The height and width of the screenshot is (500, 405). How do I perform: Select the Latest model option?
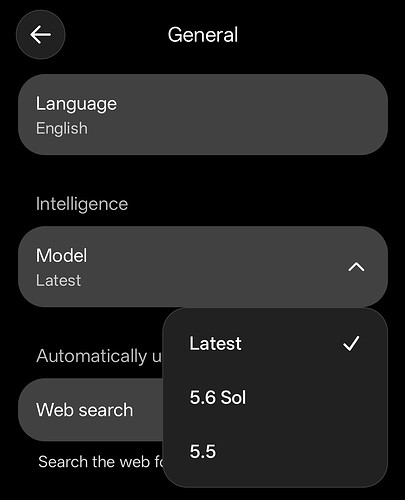275,343
